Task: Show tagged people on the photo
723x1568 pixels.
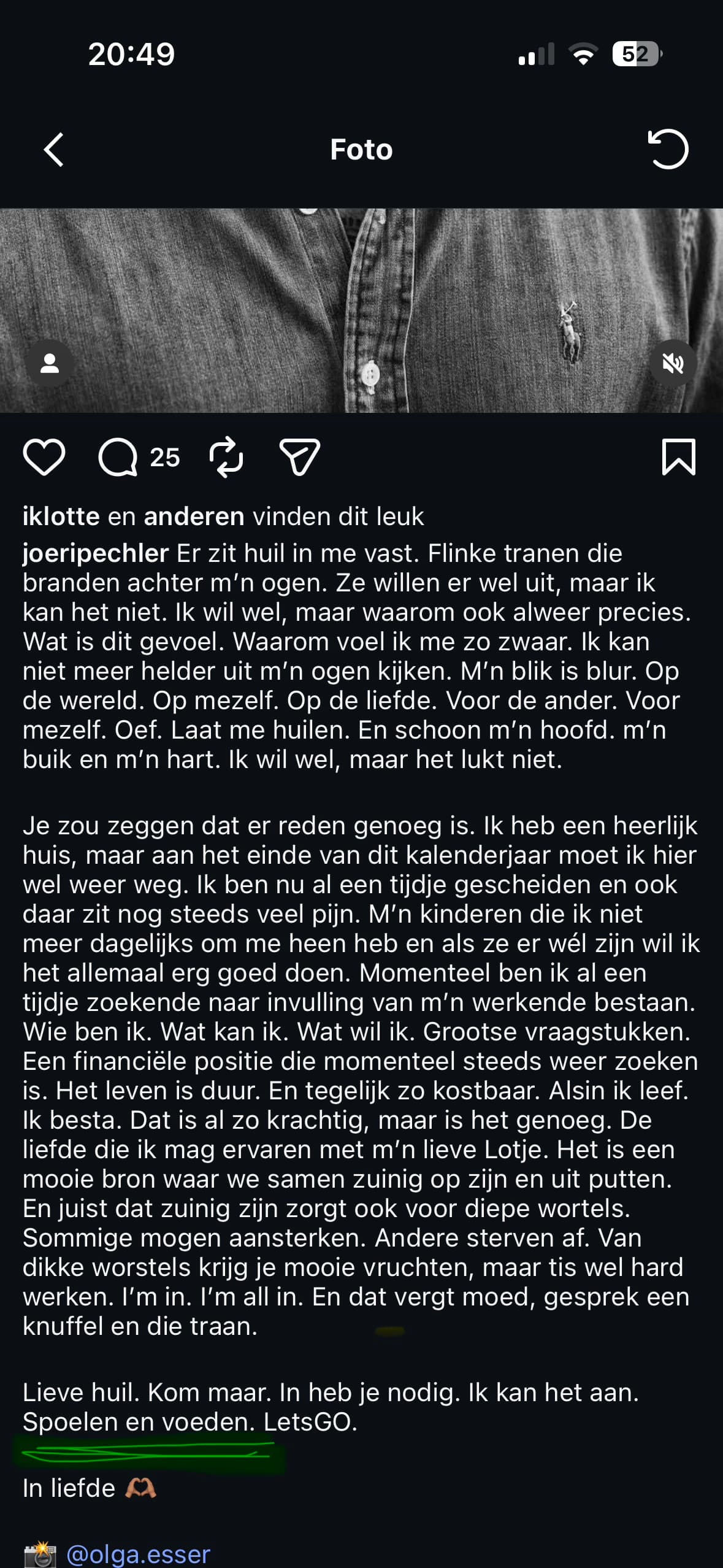Action: (50, 363)
